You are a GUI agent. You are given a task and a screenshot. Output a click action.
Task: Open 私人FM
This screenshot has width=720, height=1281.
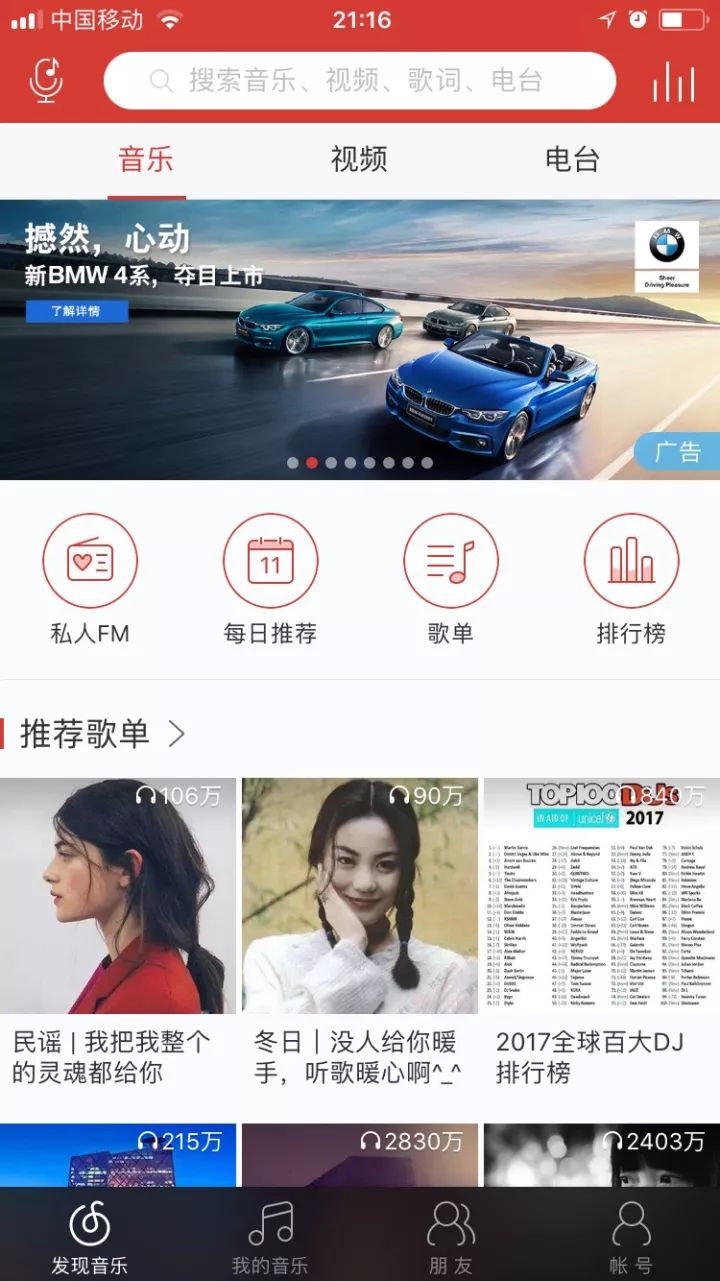click(90, 580)
